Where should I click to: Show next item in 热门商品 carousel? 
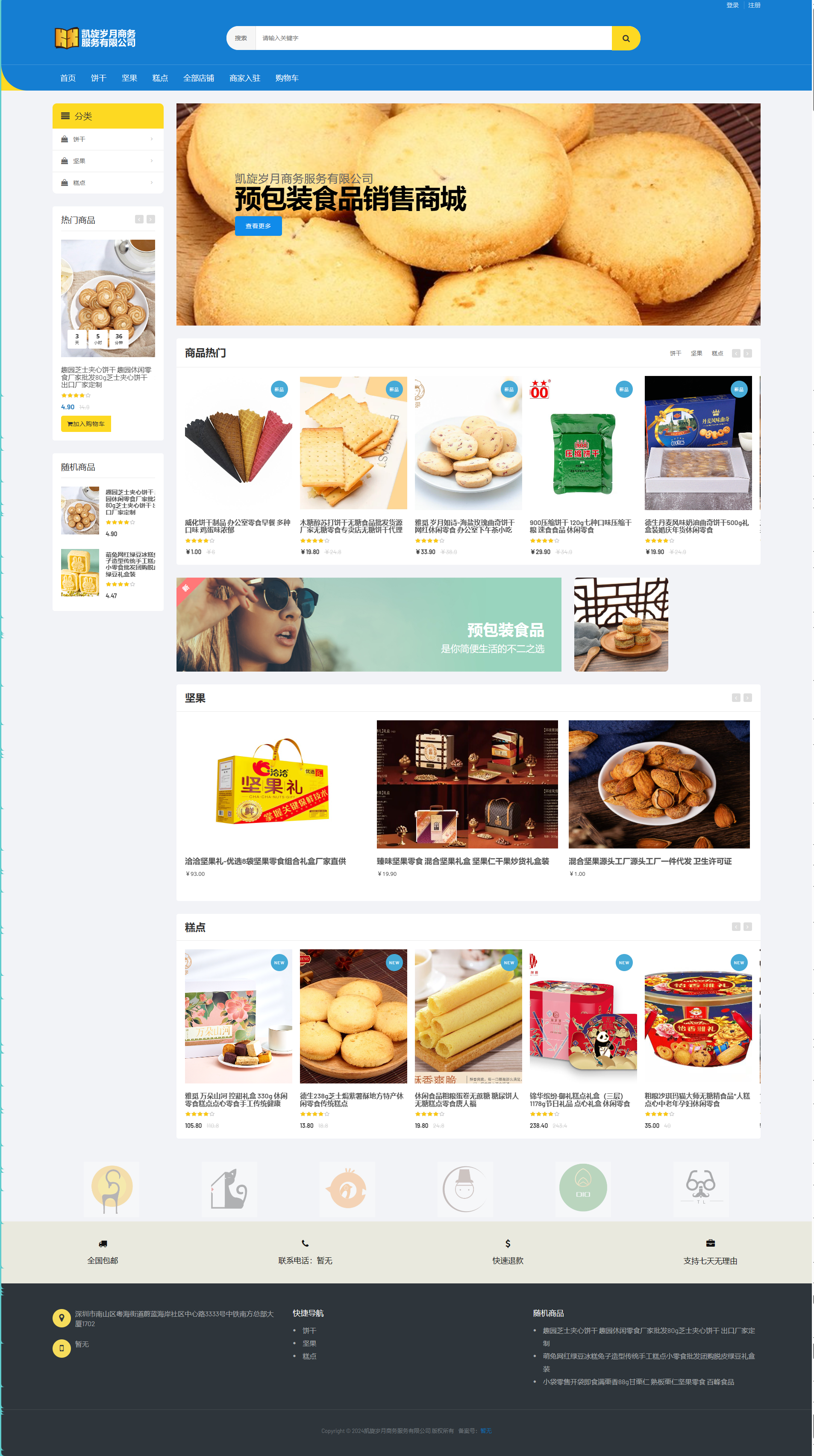151,219
